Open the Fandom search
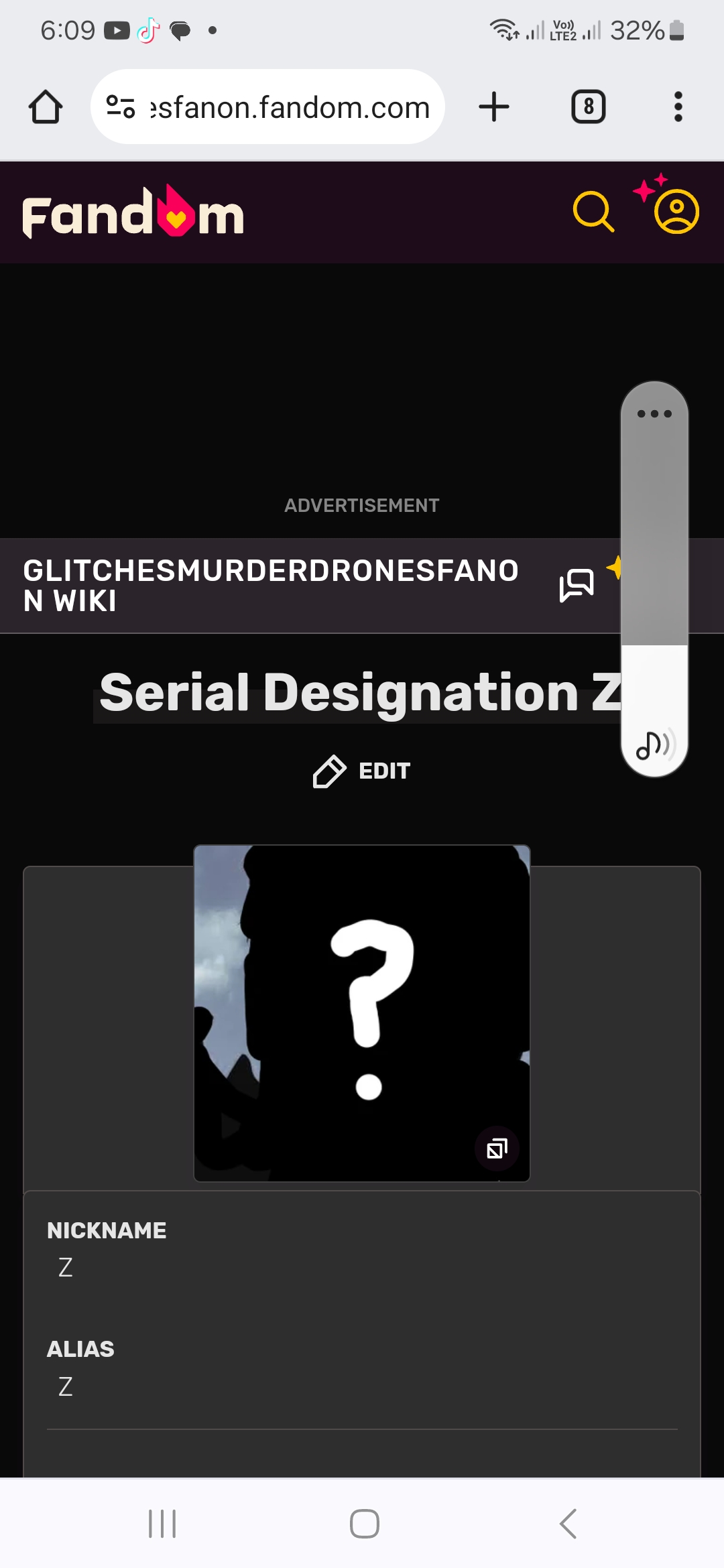Screen dimensions: 724x1568 pyautogui.click(x=593, y=212)
